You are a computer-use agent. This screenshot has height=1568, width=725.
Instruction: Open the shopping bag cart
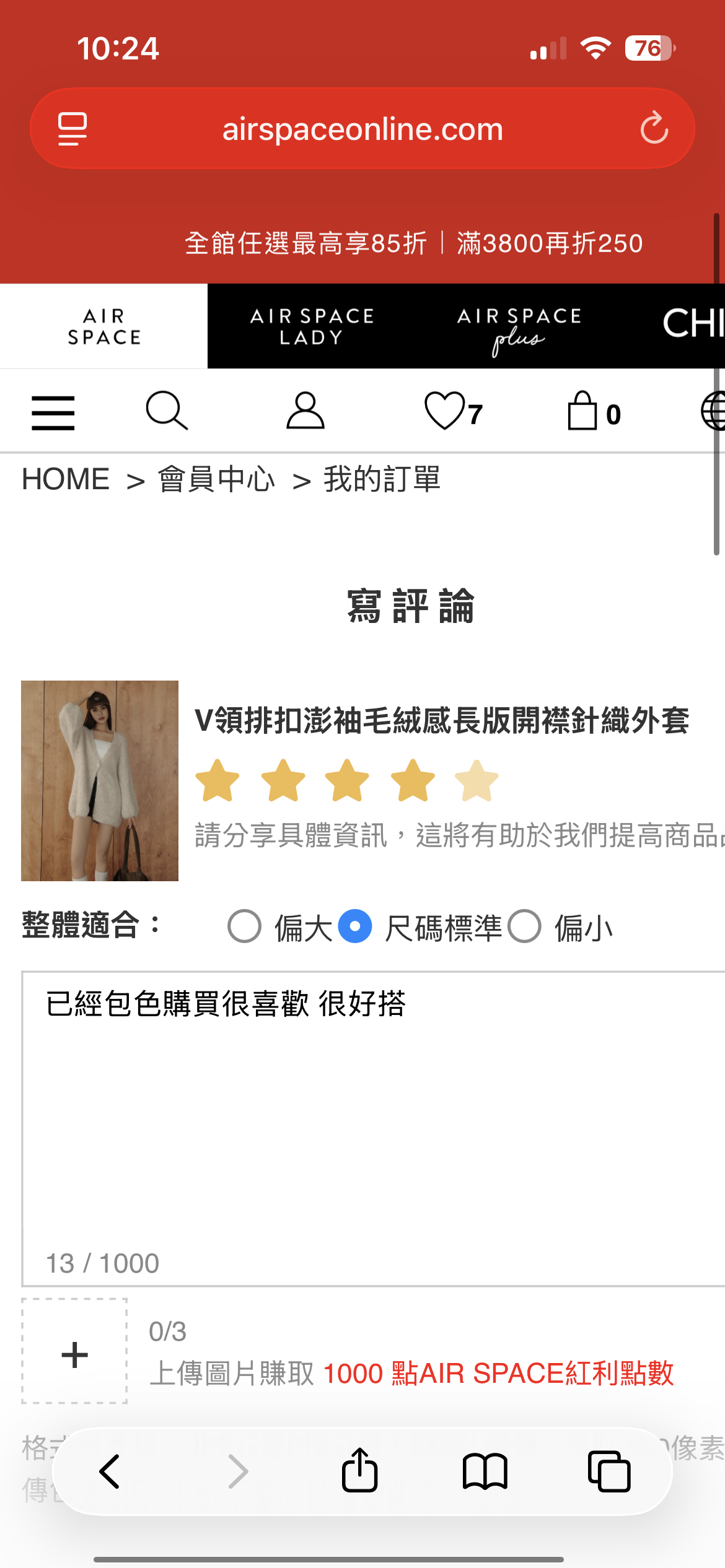click(583, 411)
